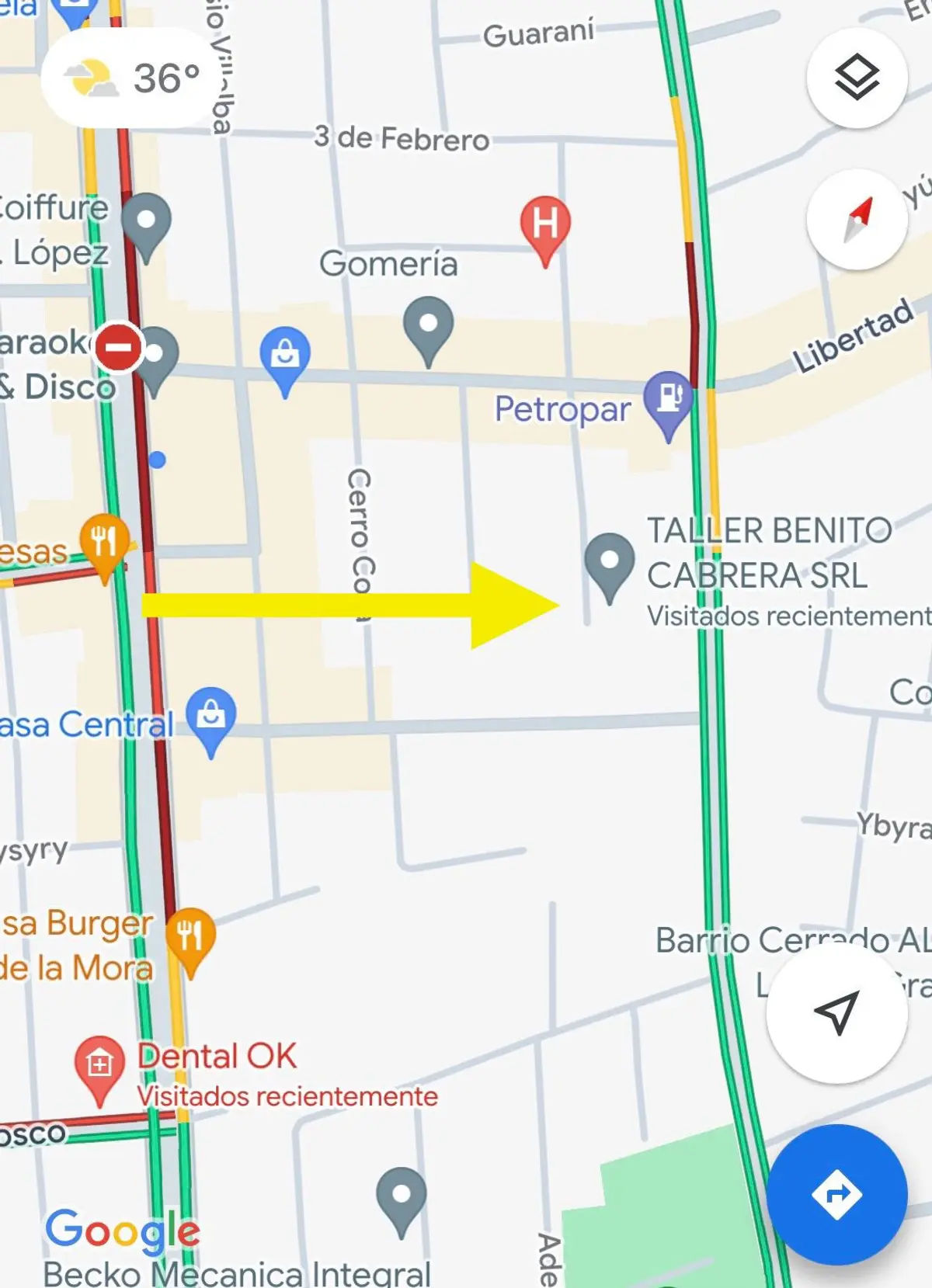Image resolution: width=932 pixels, height=1288 pixels.
Task: Open the Burger de la Mora restaurant pin
Action: coord(190,938)
